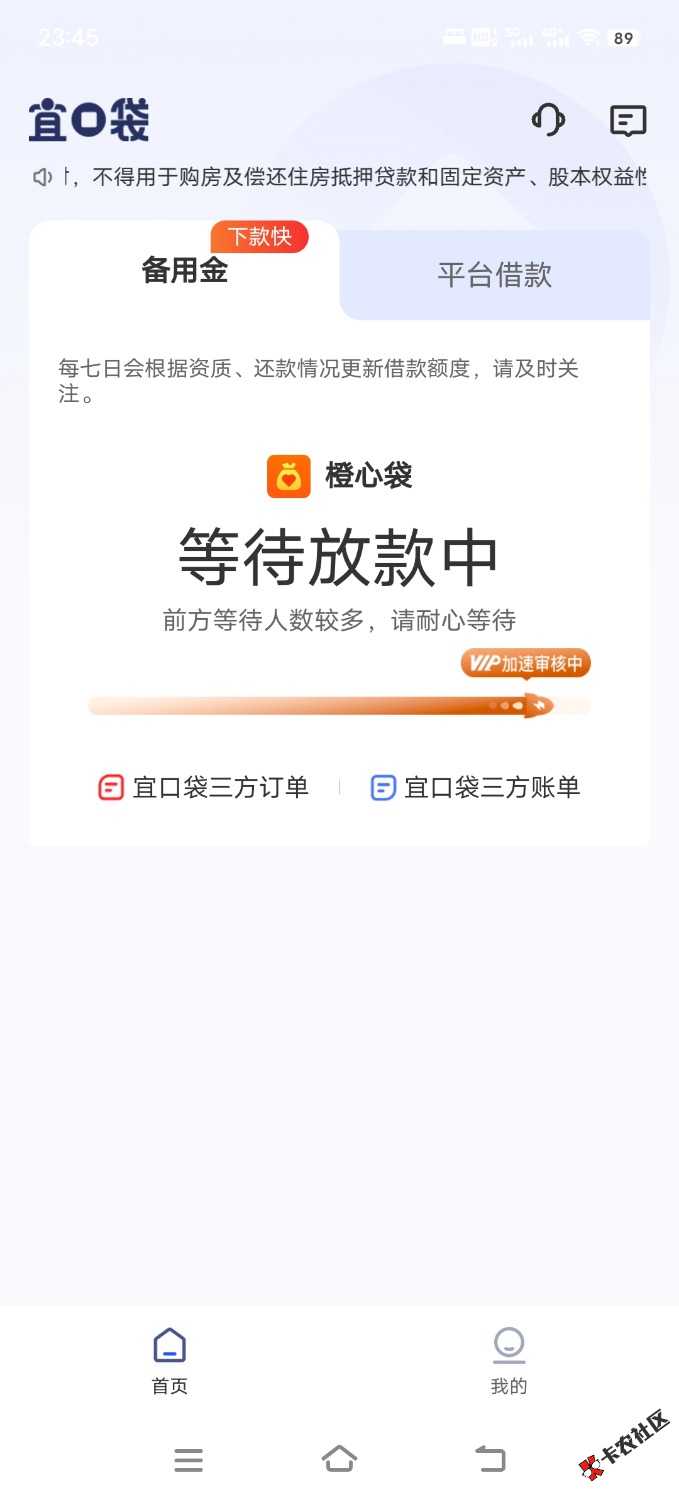Select the 备用金 tab
The height and width of the screenshot is (1500, 679).
coord(185,270)
